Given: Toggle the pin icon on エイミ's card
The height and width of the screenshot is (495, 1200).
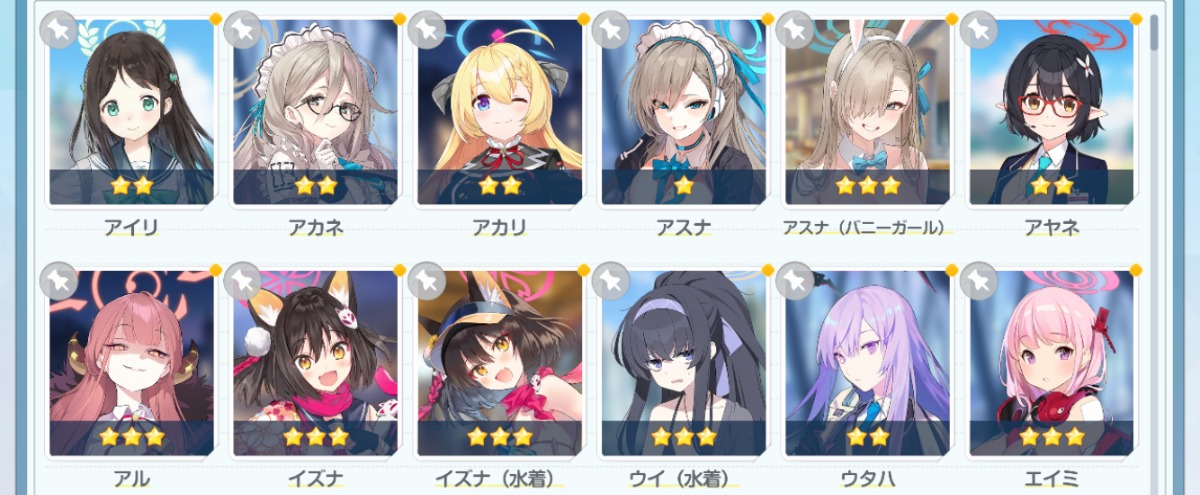Looking at the screenshot, I should tap(979, 281).
